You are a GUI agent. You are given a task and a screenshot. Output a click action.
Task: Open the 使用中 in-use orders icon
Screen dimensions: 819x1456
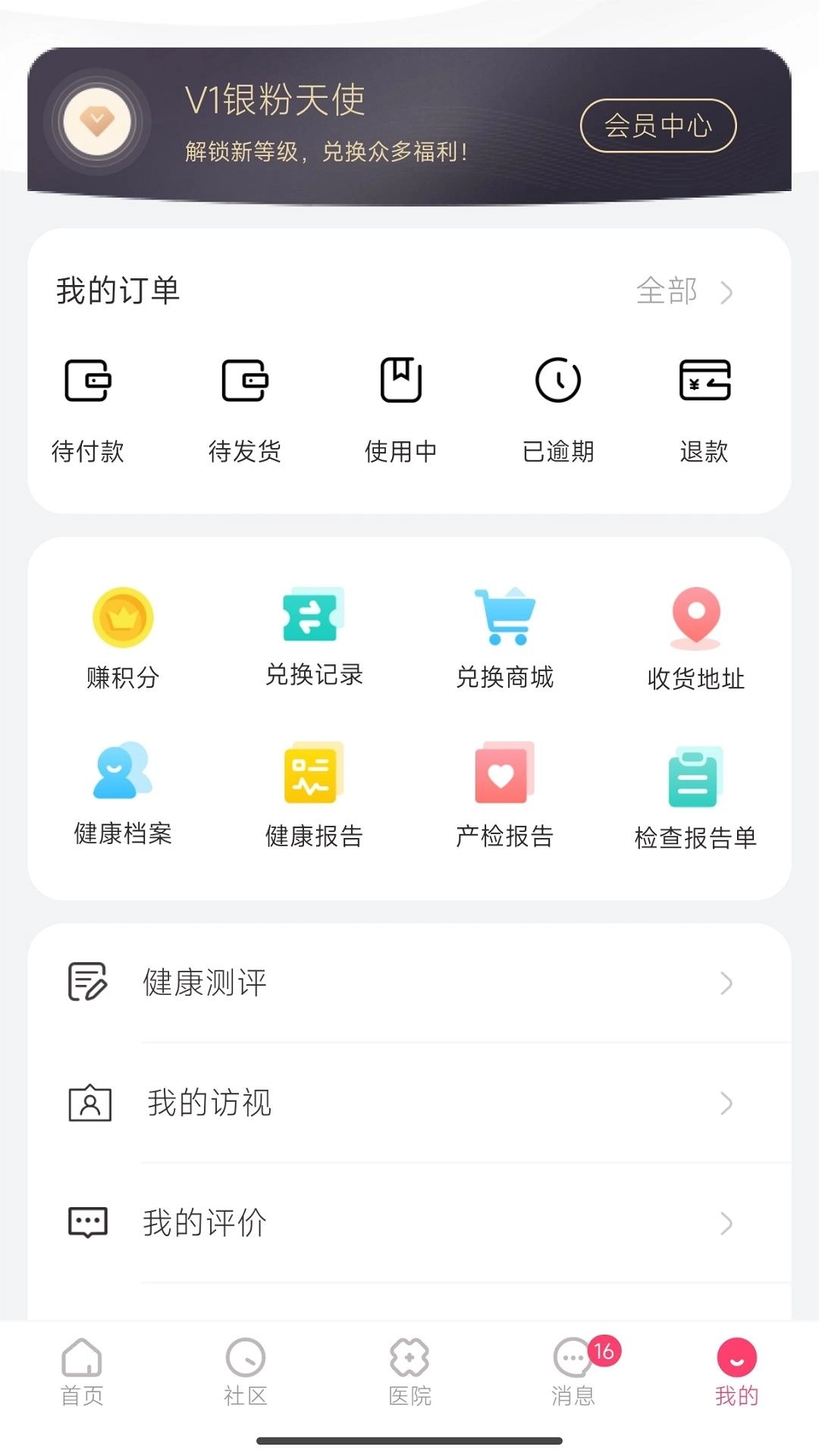click(x=402, y=381)
